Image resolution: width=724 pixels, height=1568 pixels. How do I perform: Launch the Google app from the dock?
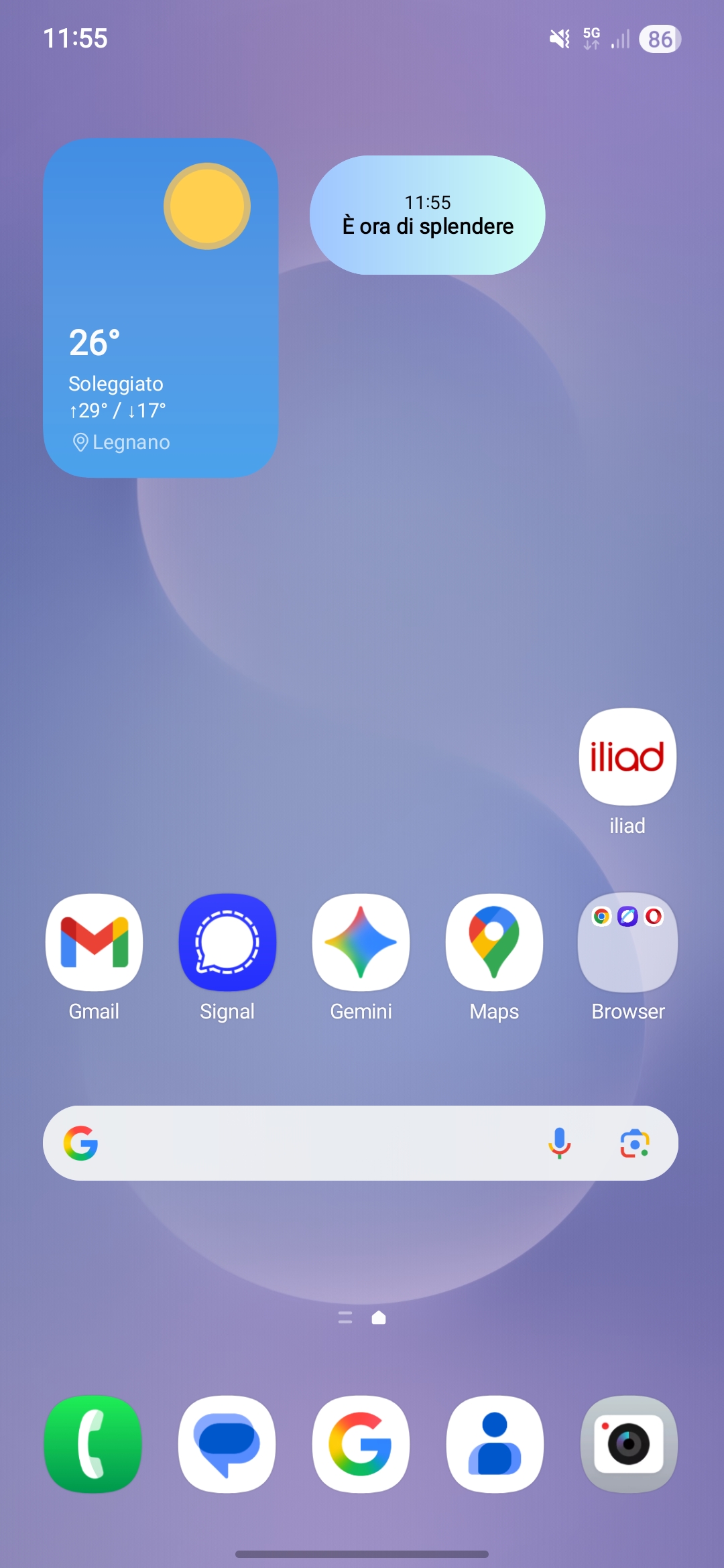pyautogui.click(x=361, y=1444)
